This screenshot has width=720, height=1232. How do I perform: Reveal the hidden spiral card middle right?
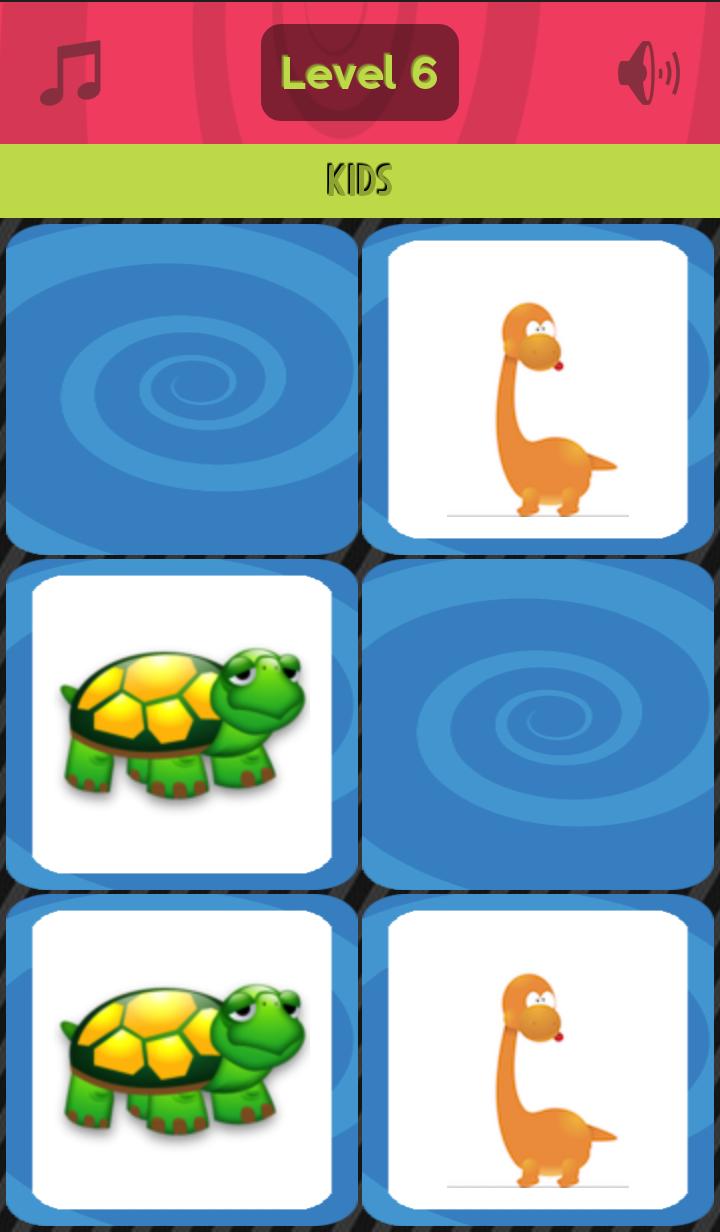click(538, 722)
